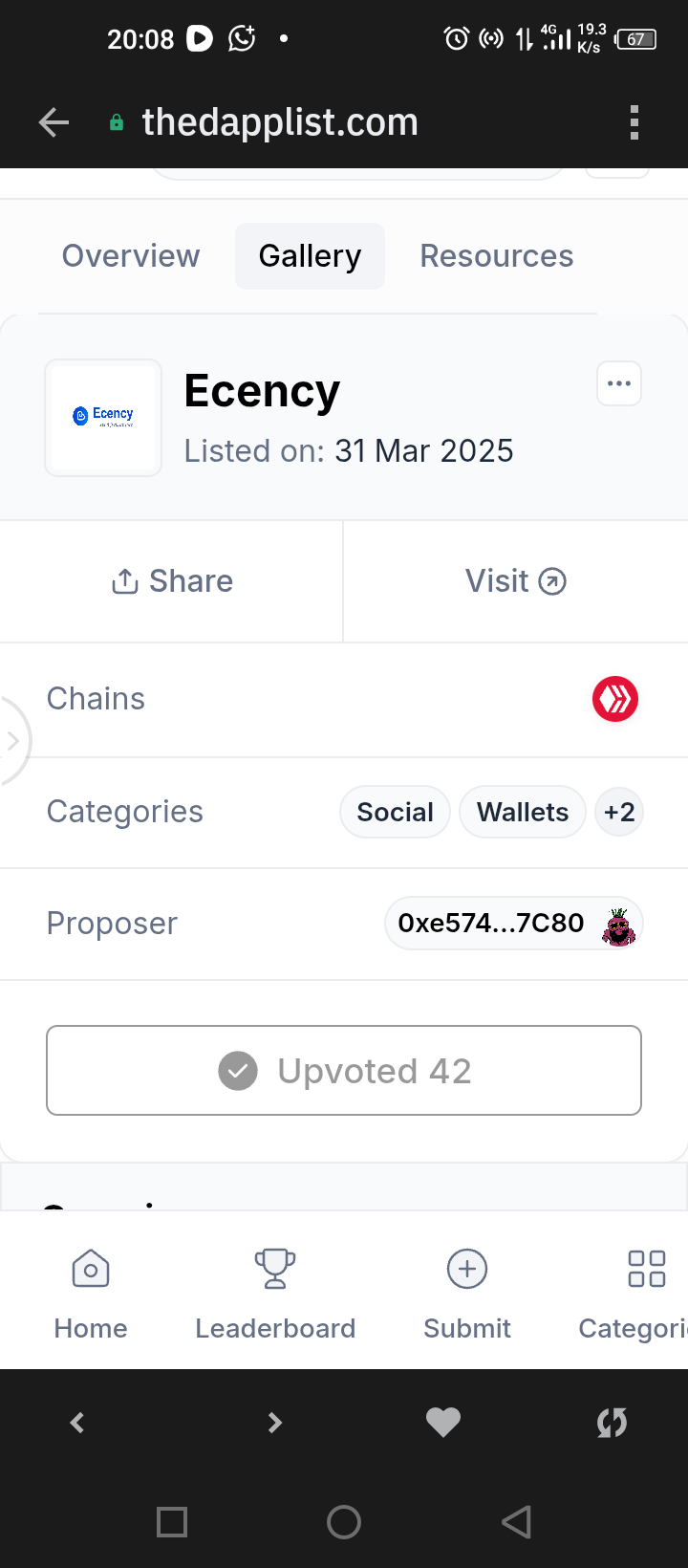
Task: Go back using the browser back arrow
Action: point(54,122)
